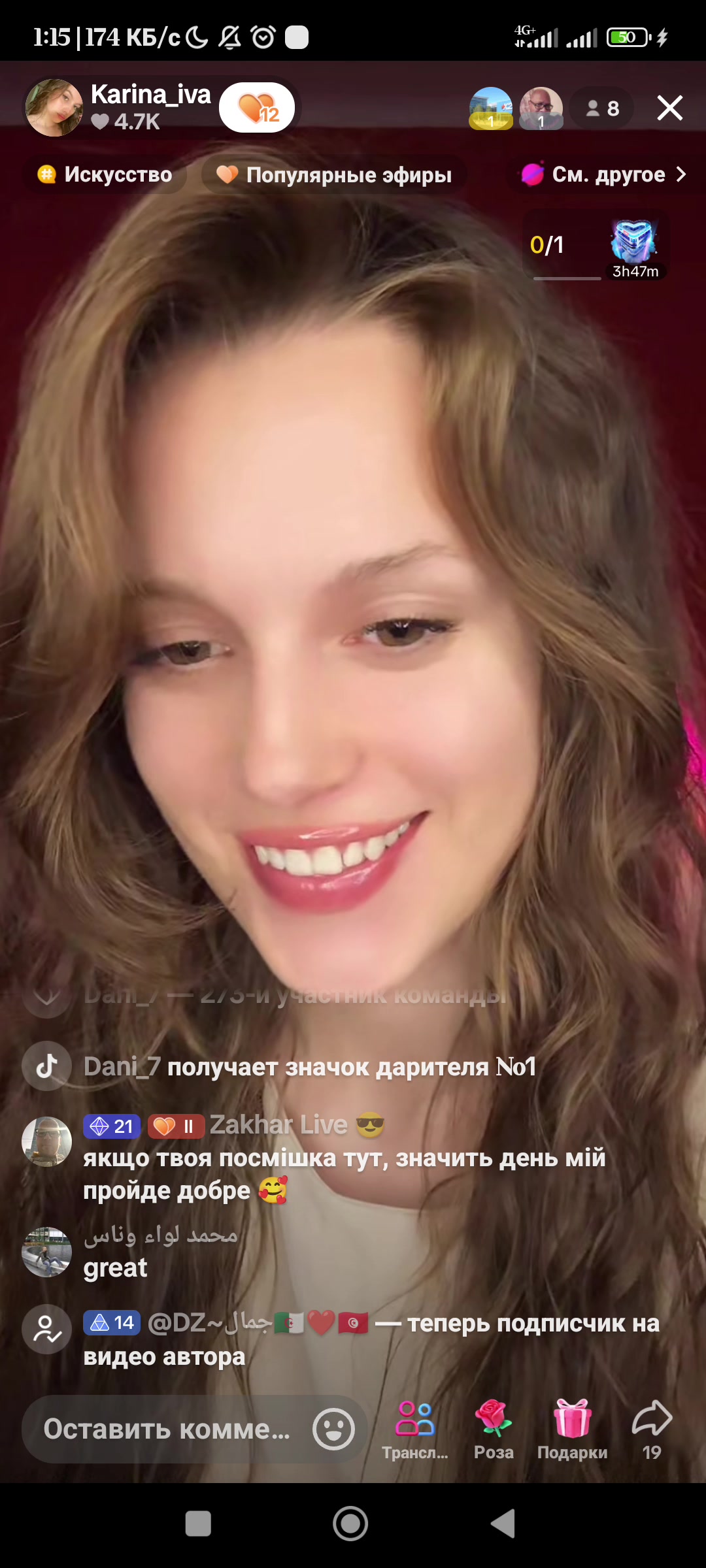Tap the comment field Оставить комментарий
This screenshot has height=1568, width=706.
(167, 1429)
